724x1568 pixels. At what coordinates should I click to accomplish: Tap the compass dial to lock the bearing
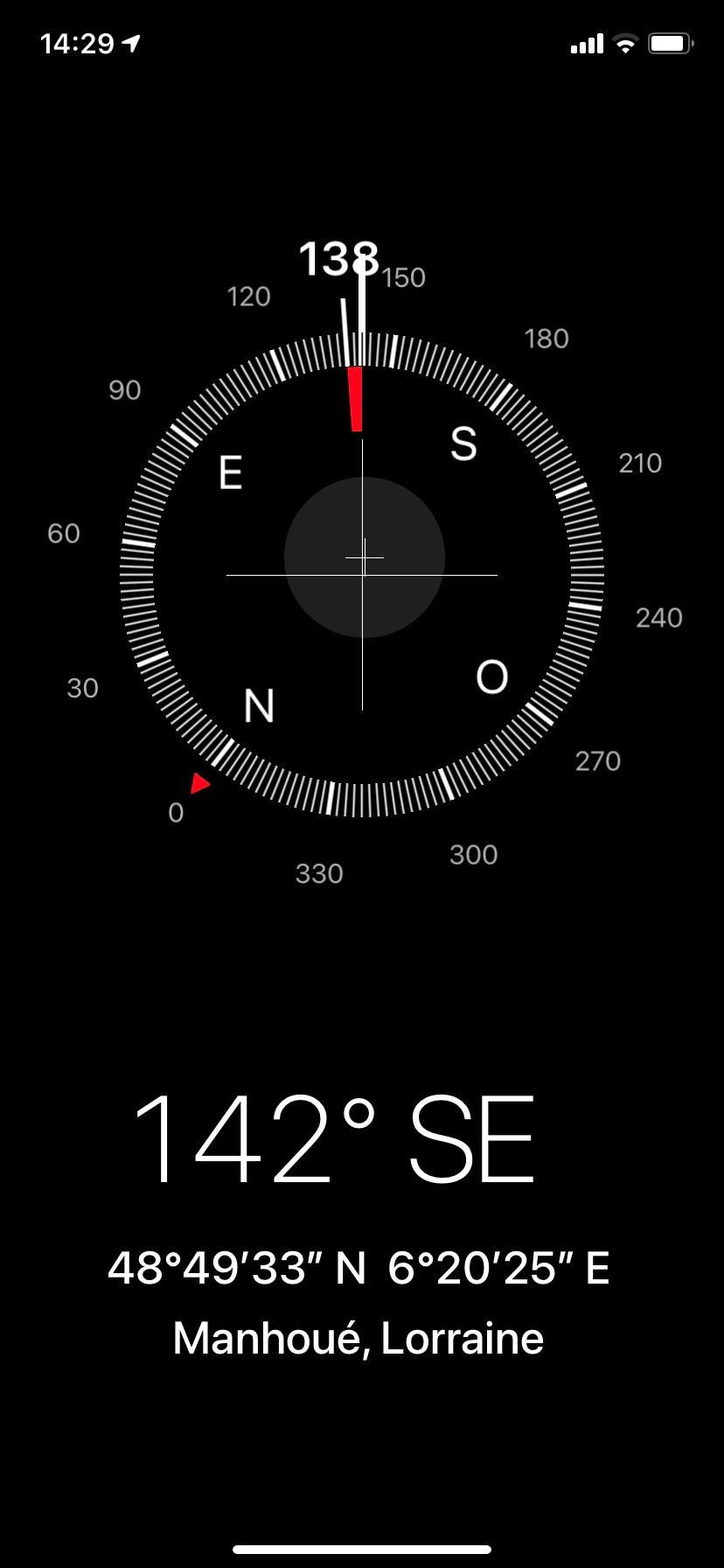tap(362, 575)
